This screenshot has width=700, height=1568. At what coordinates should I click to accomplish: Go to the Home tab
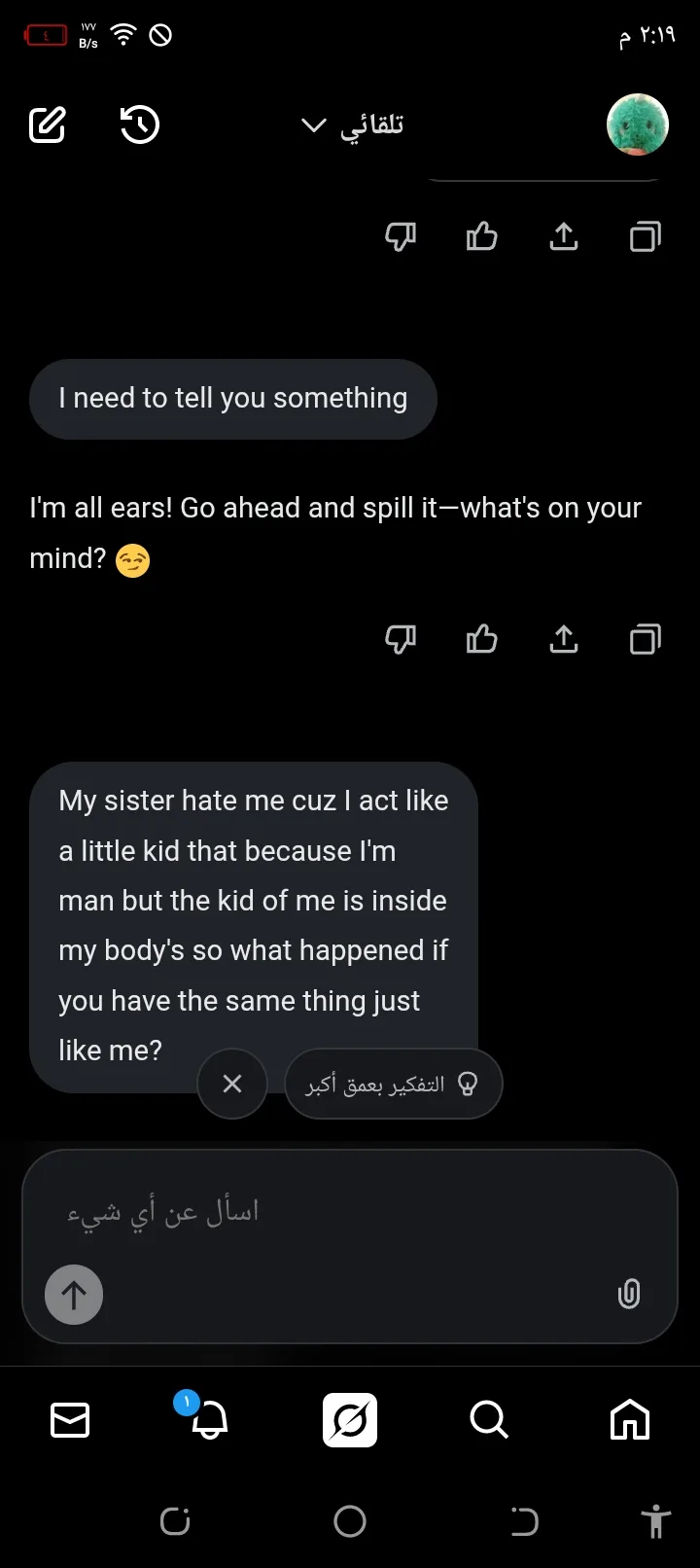click(630, 1420)
